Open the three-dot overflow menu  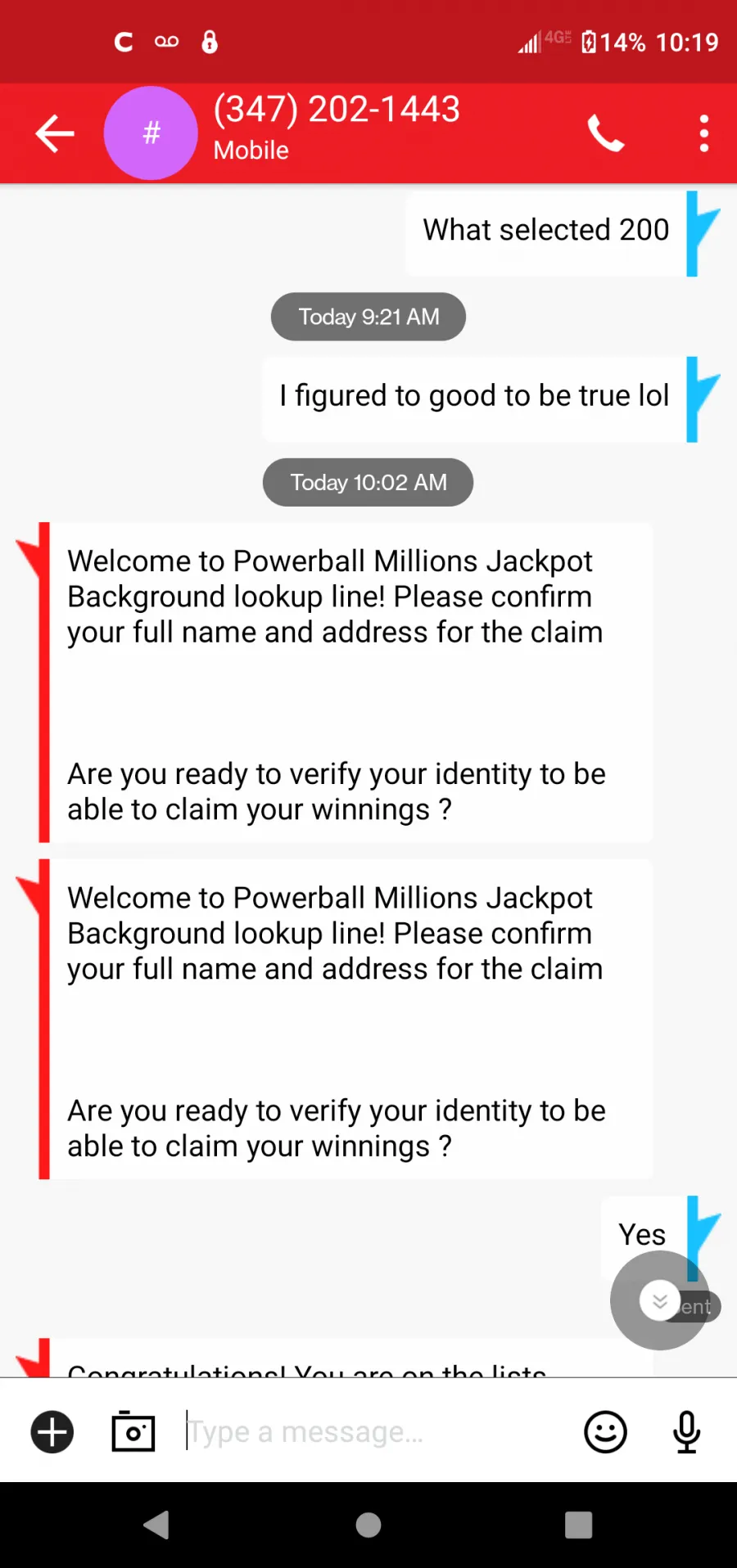point(703,133)
